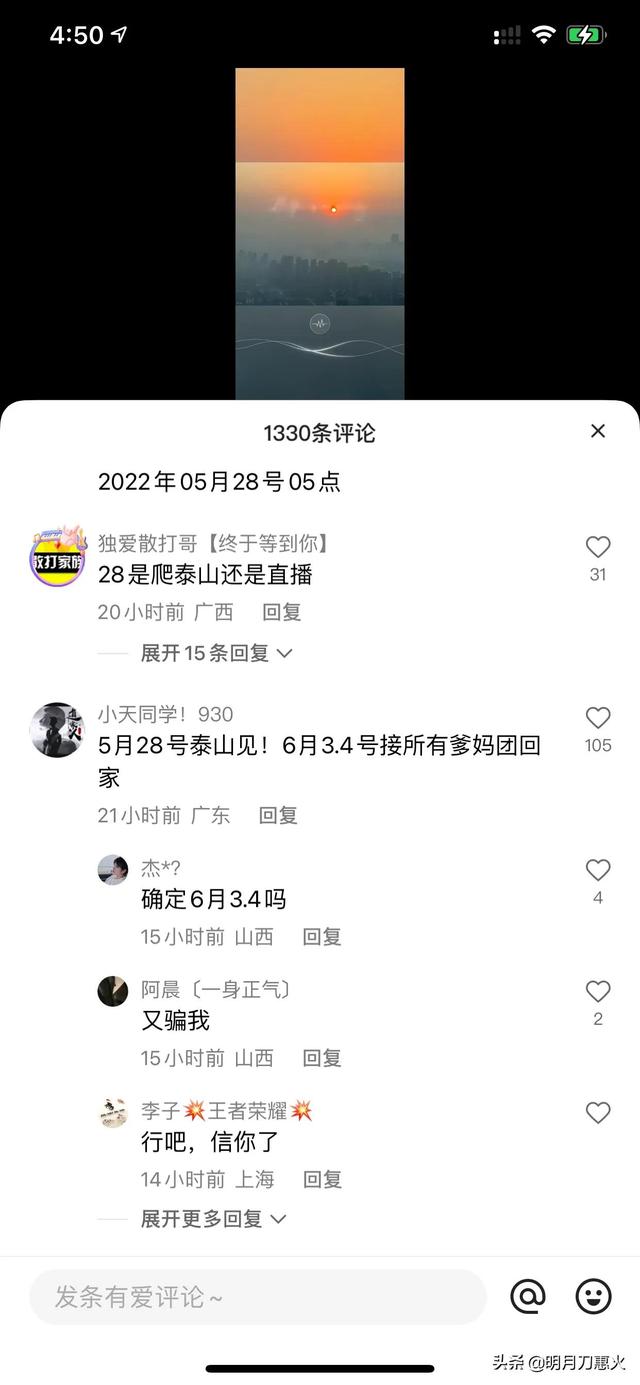Open 独爱散打哥's profile avatar
Viewport: 640px width, 1385px height.
tap(57, 557)
